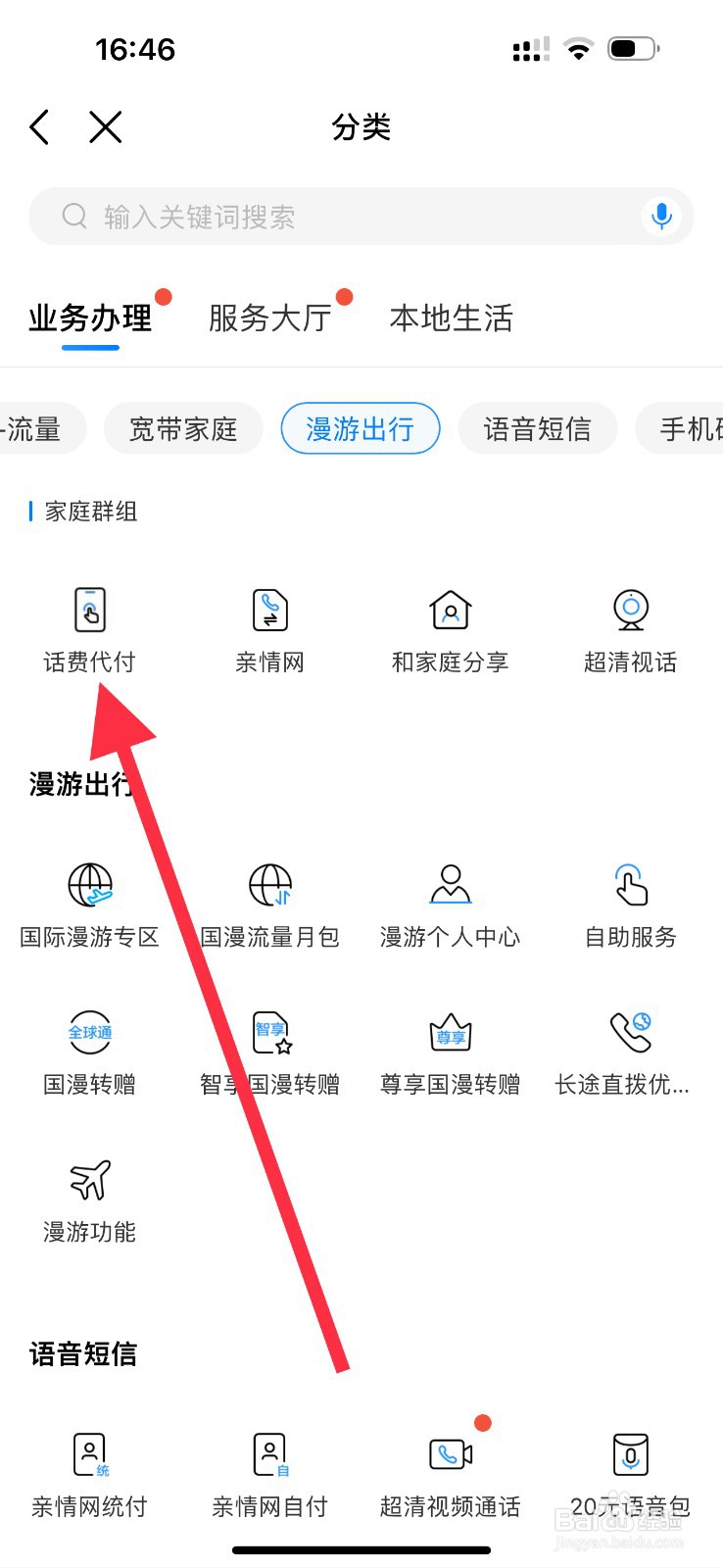Screen dimensions: 723x1568
Task: Switch to the 本地生活 tab
Action: [450, 316]
